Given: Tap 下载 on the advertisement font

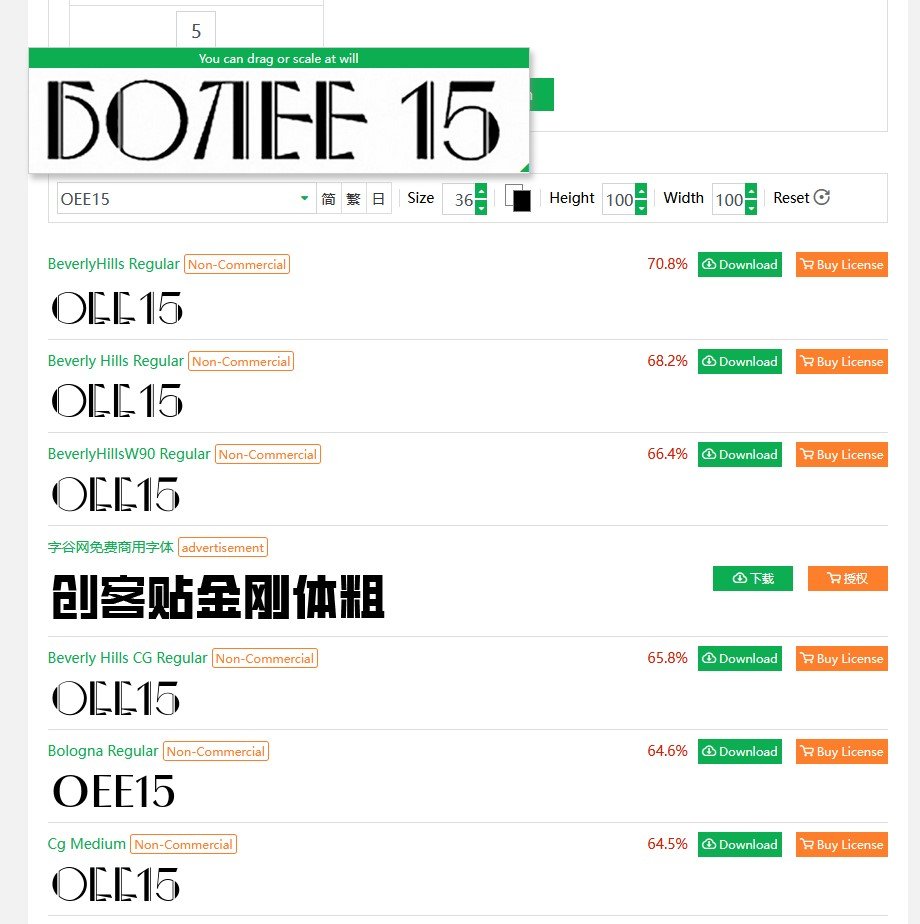Looking at the screenshot, I should click(x=752, y=579).
